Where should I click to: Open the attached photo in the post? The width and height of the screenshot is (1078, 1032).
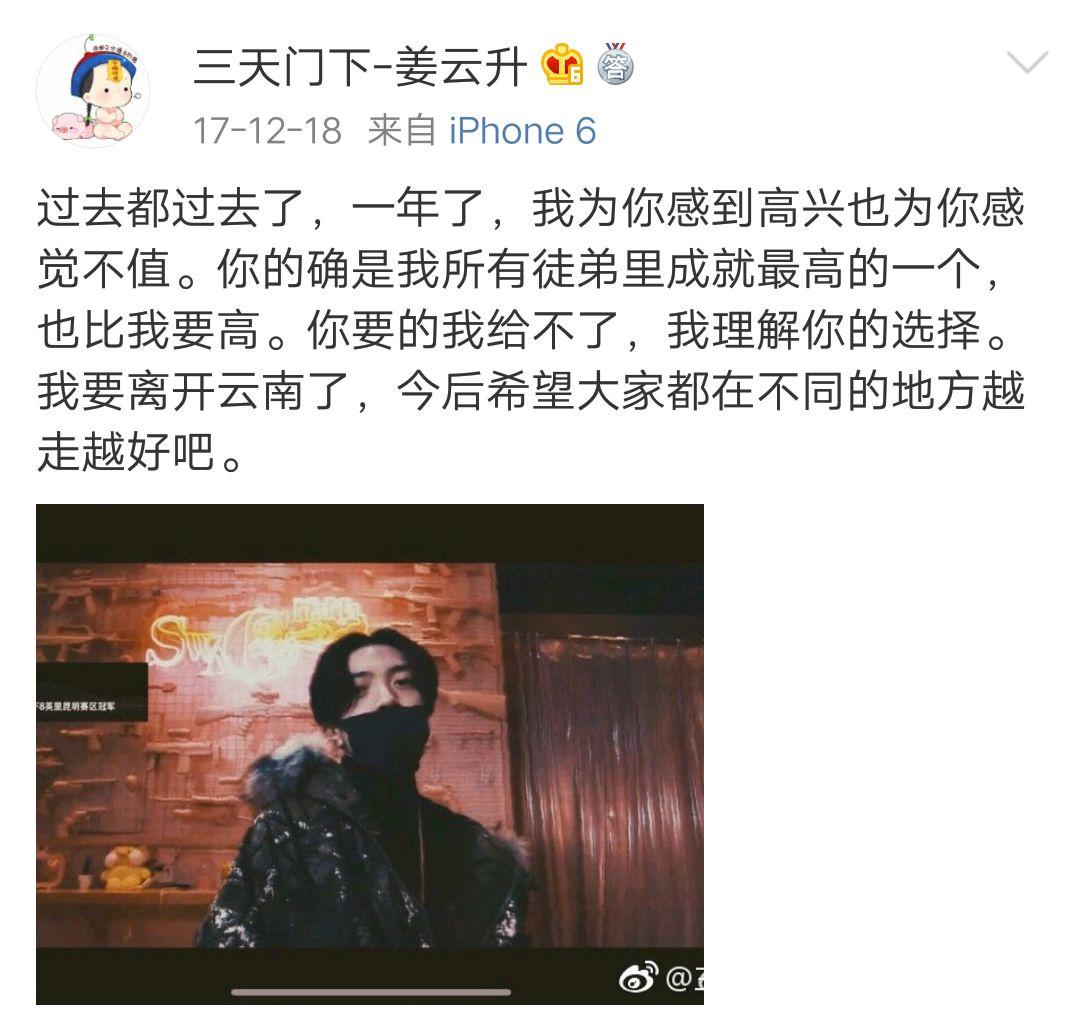(370, 753)
